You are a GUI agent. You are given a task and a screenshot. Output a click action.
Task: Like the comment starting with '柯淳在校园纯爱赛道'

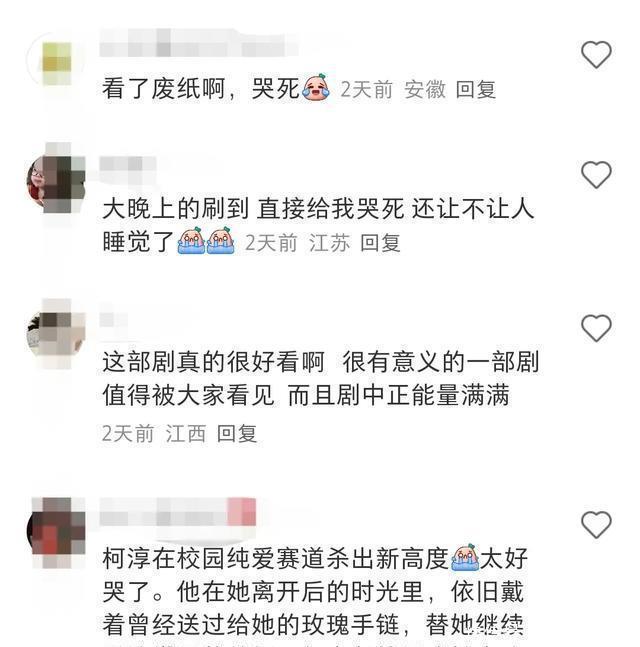tap(596, 524)
